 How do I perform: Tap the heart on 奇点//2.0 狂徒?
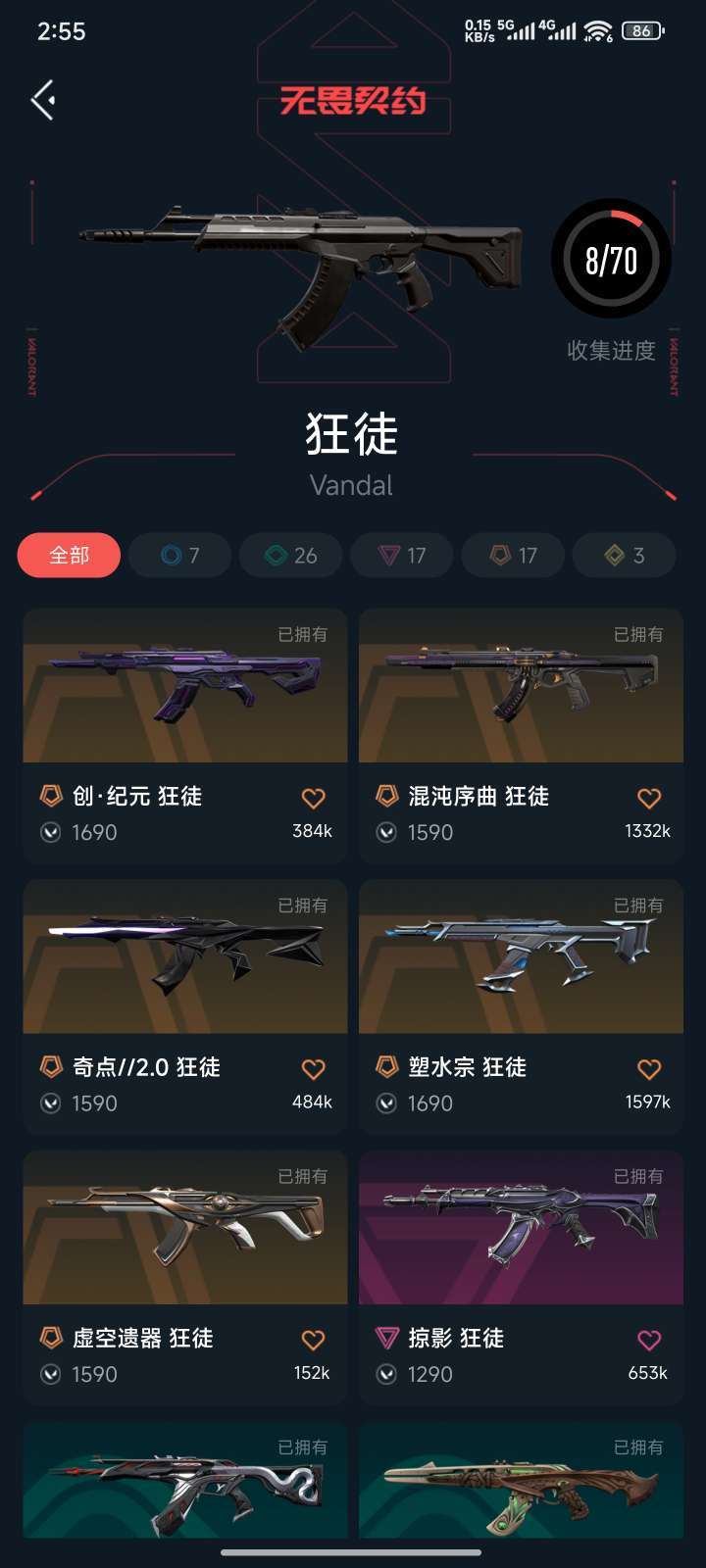(313, 1069)
